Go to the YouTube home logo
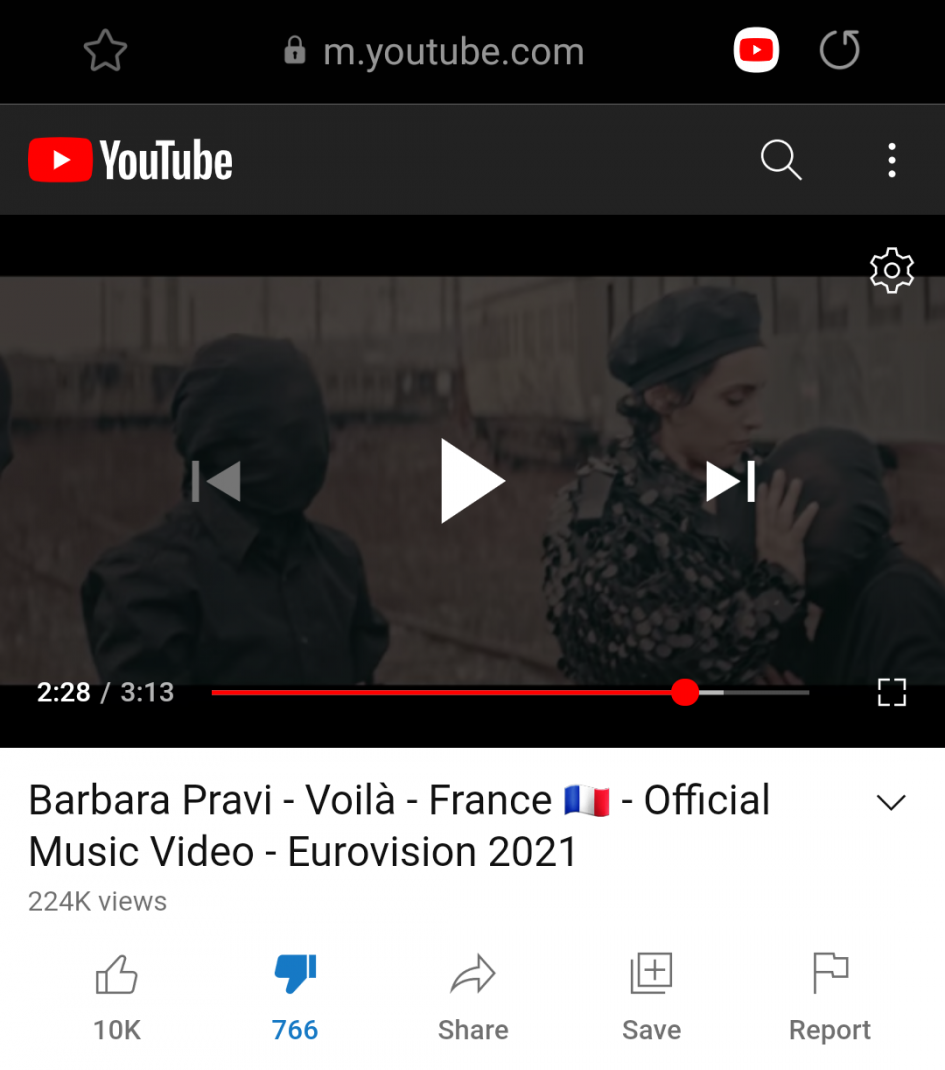 coord(131,160)
